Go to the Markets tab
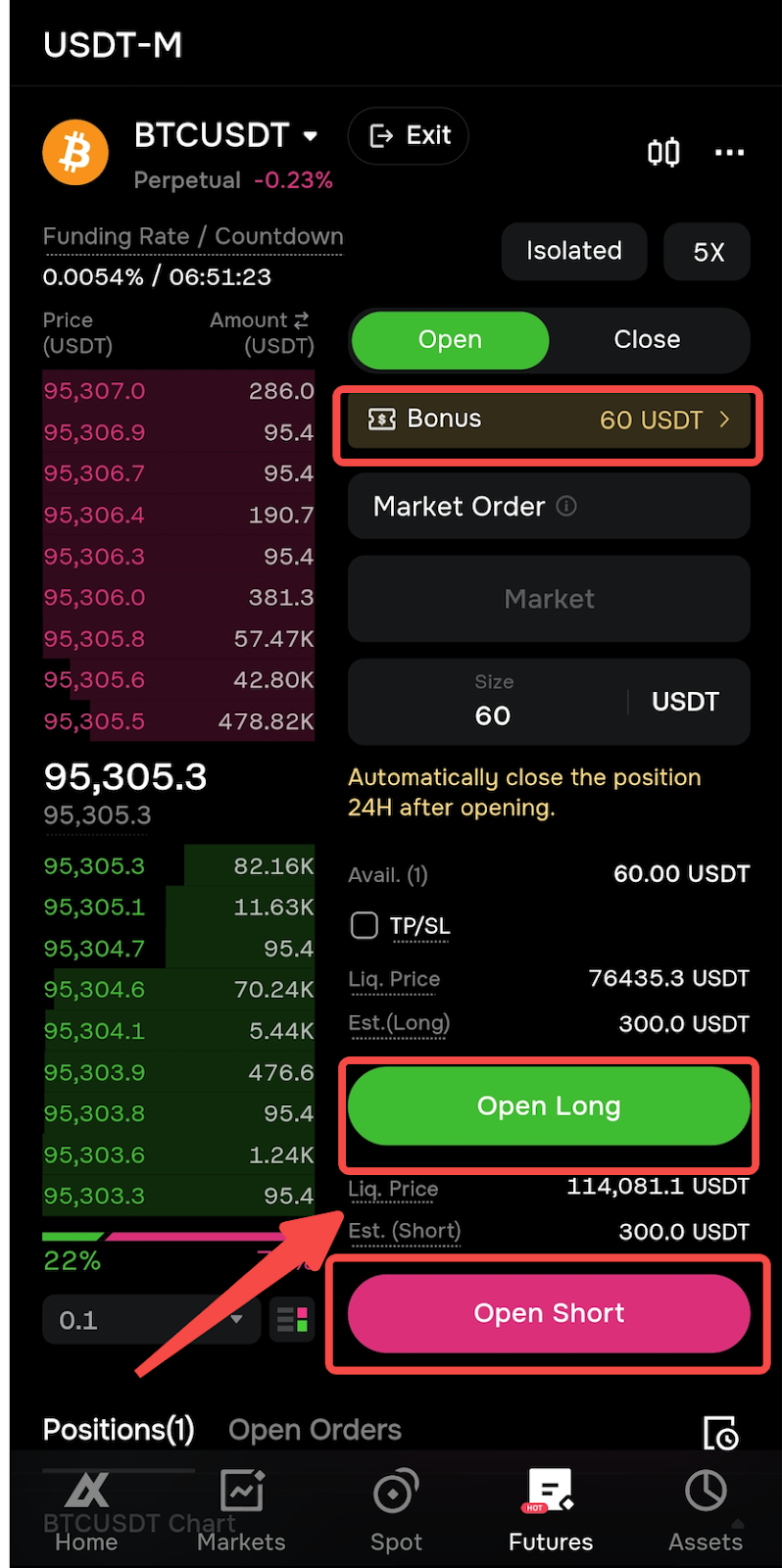782x1568 pixels. 241,1510
